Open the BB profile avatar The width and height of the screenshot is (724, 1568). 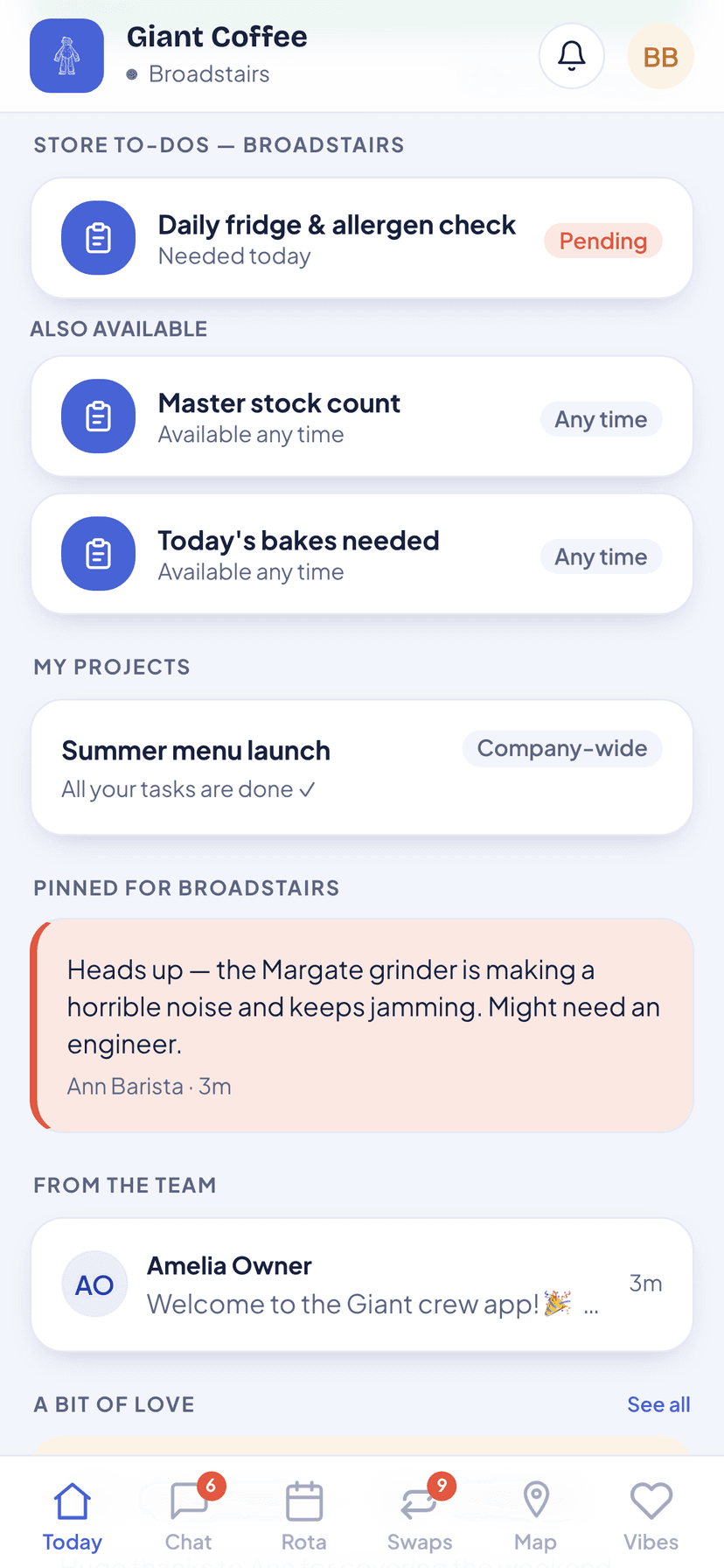tap(661, 56)
